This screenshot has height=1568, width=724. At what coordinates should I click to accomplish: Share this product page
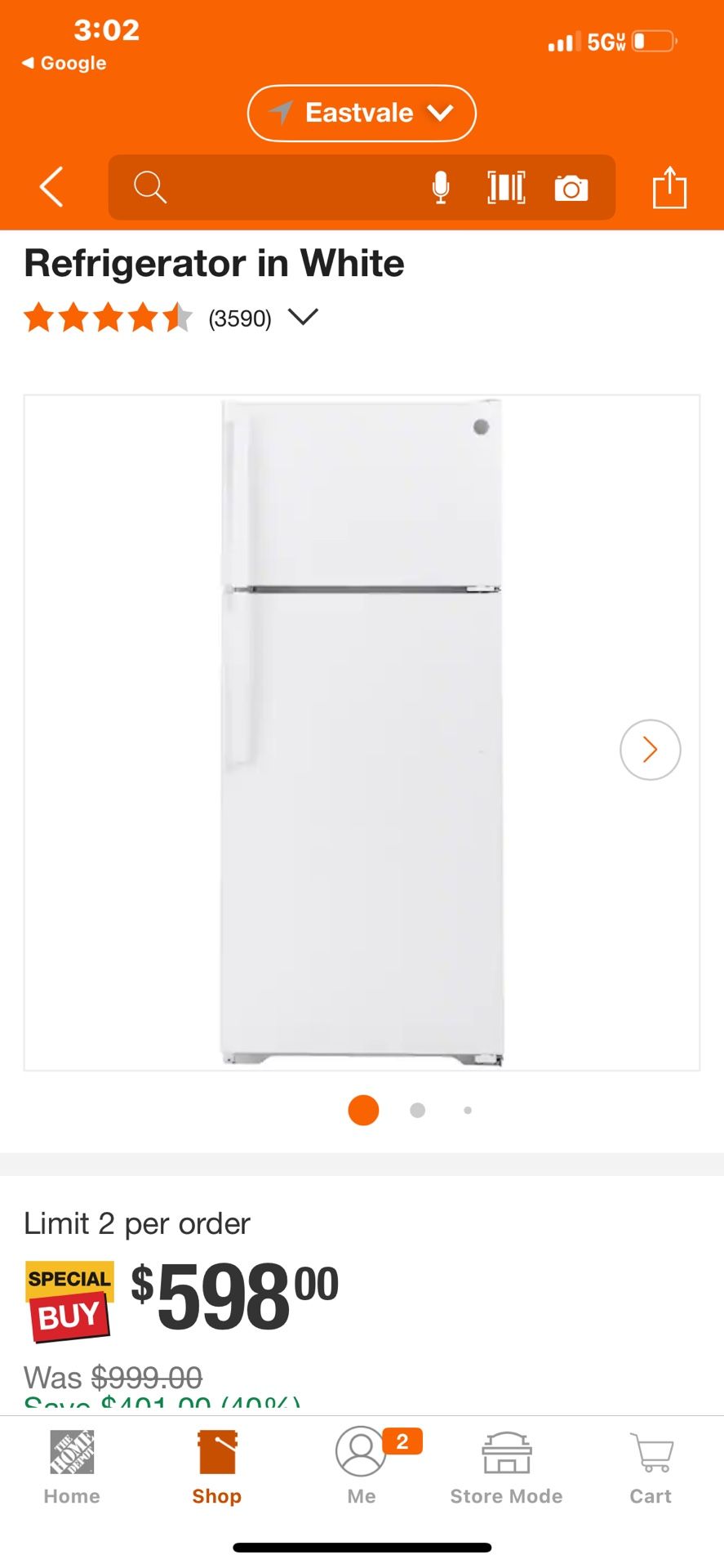click(x=669, y=187)
